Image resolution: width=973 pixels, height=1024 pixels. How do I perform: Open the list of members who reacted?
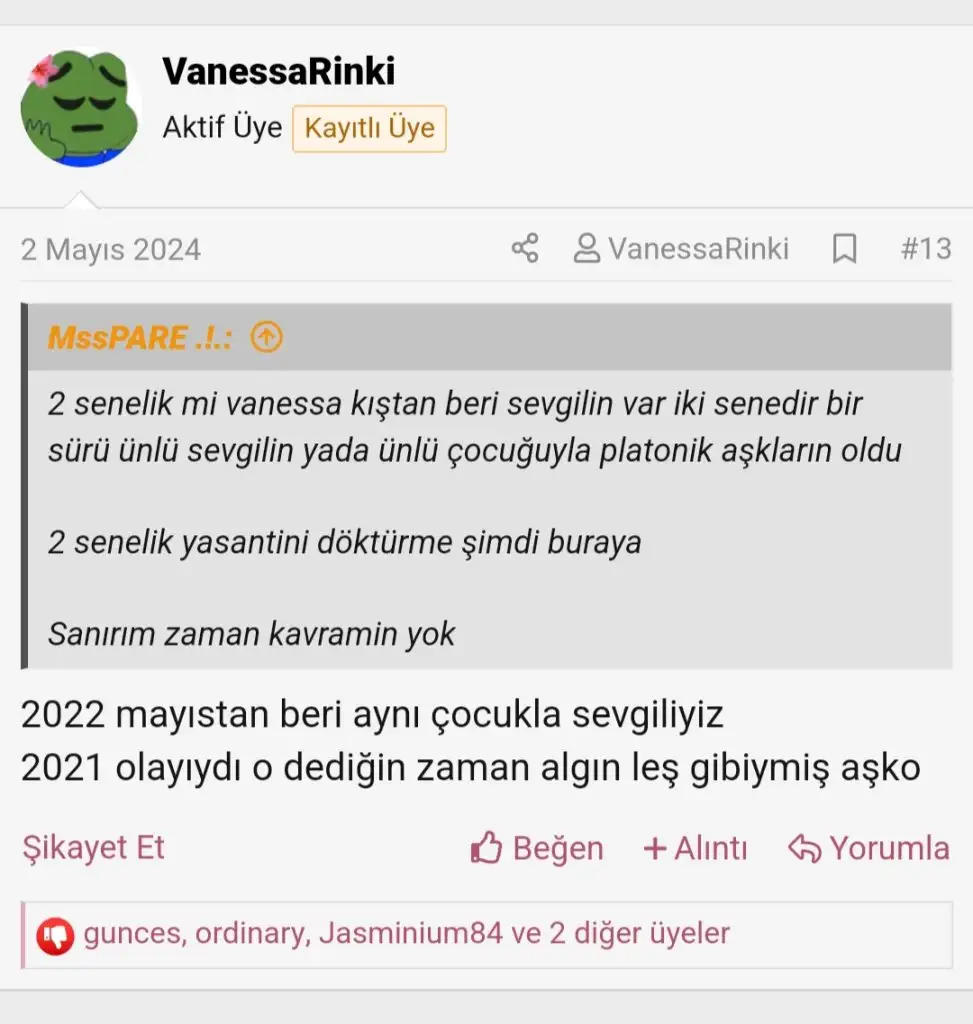coord(406,934)
